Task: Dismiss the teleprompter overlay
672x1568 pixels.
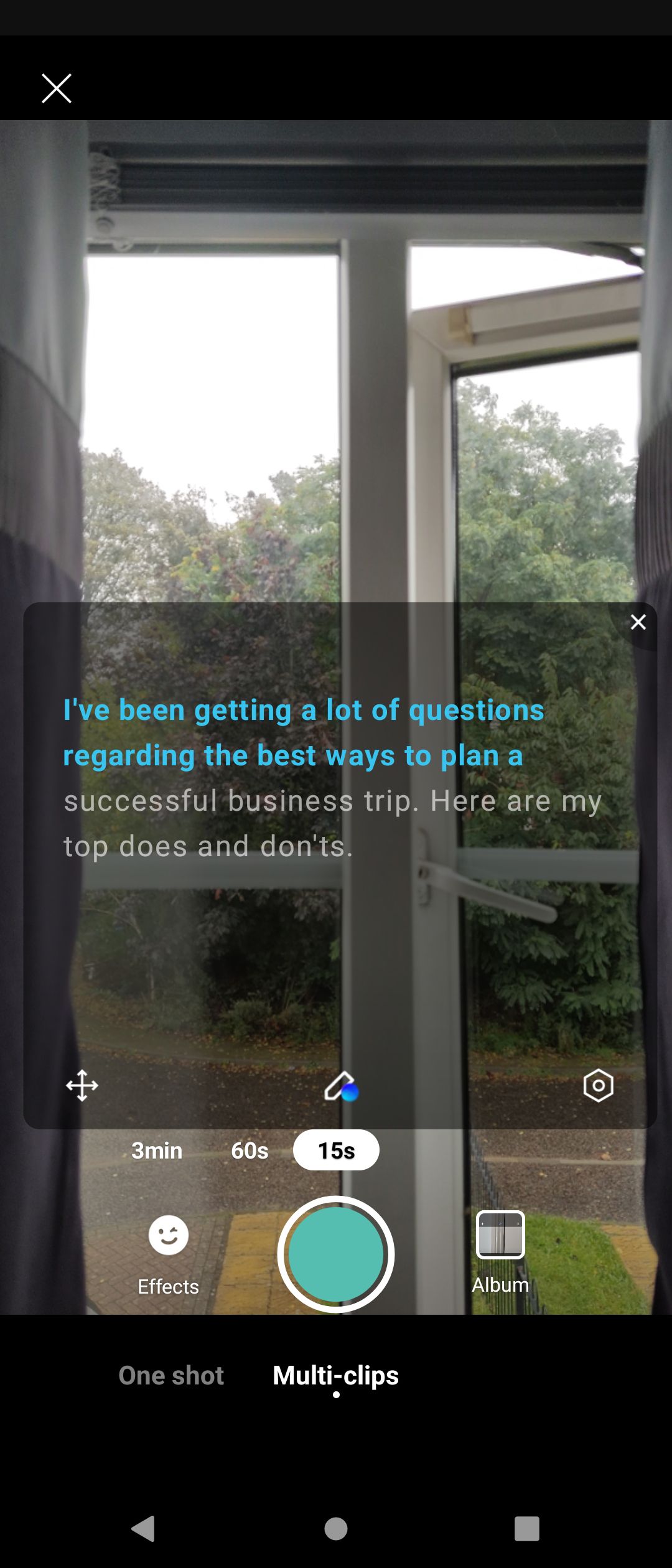Action: 638,622
